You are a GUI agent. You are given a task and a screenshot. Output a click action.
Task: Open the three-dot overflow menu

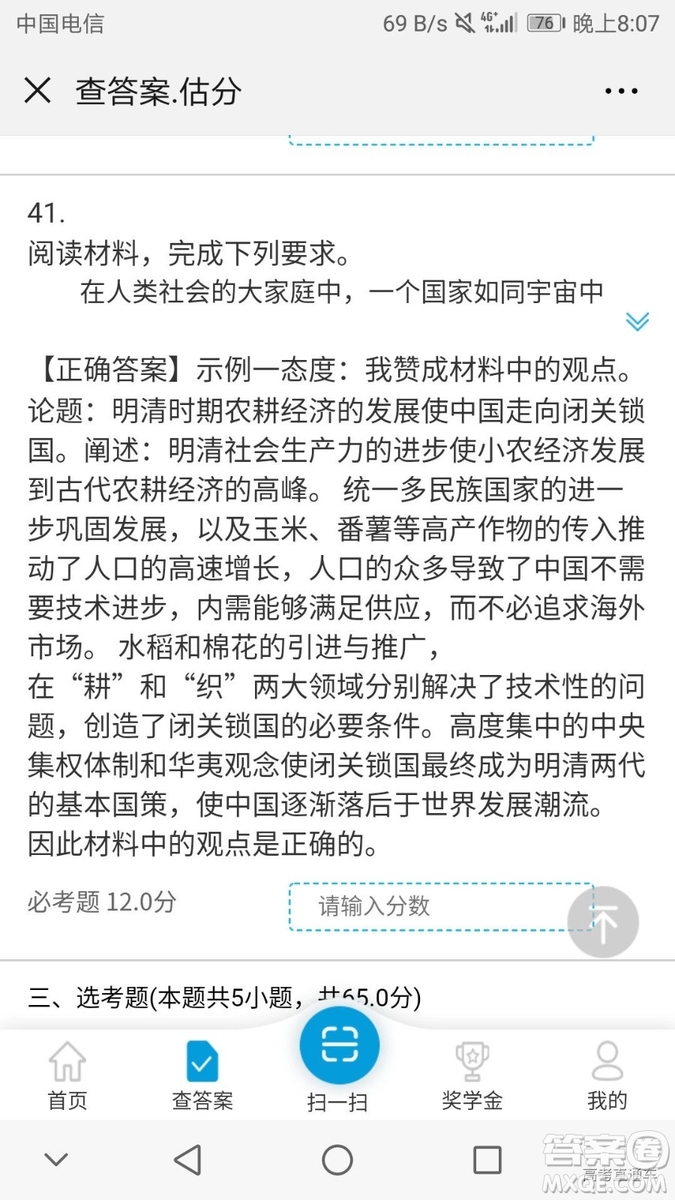621,91
